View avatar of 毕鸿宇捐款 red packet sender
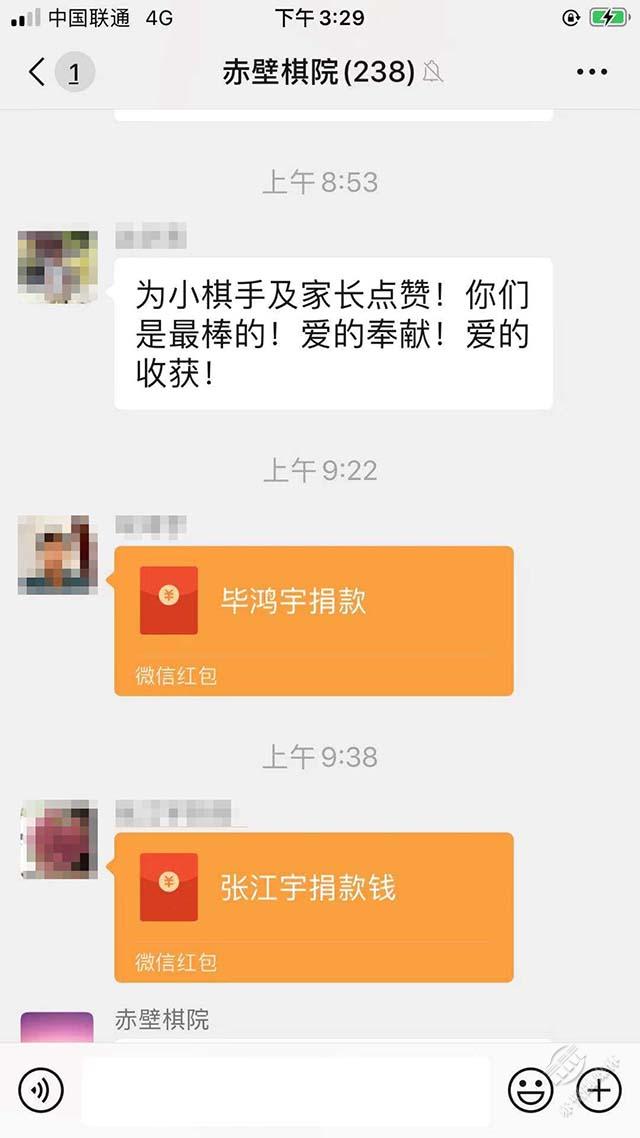This screenshot has height=1138, width=640. coord(57,554)
